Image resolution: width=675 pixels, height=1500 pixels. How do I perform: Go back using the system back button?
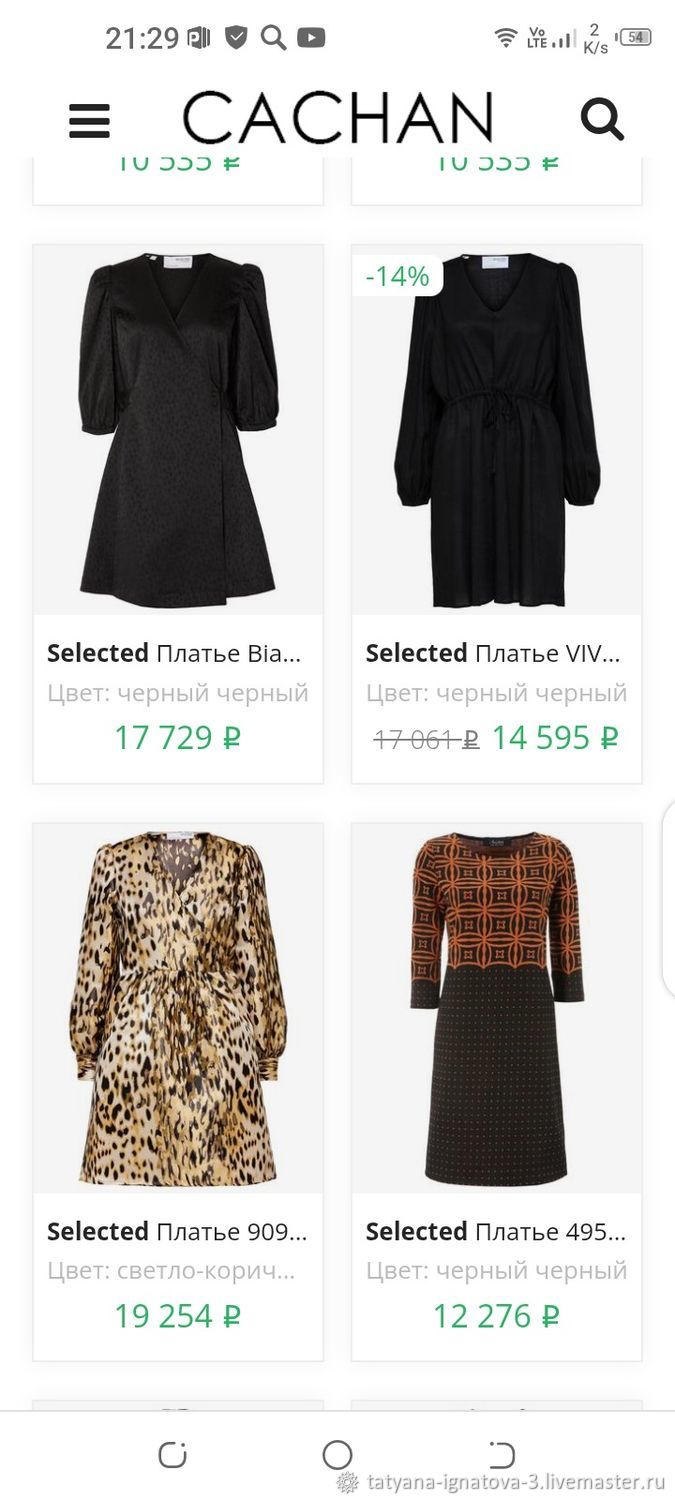(x=502, y=1454)
